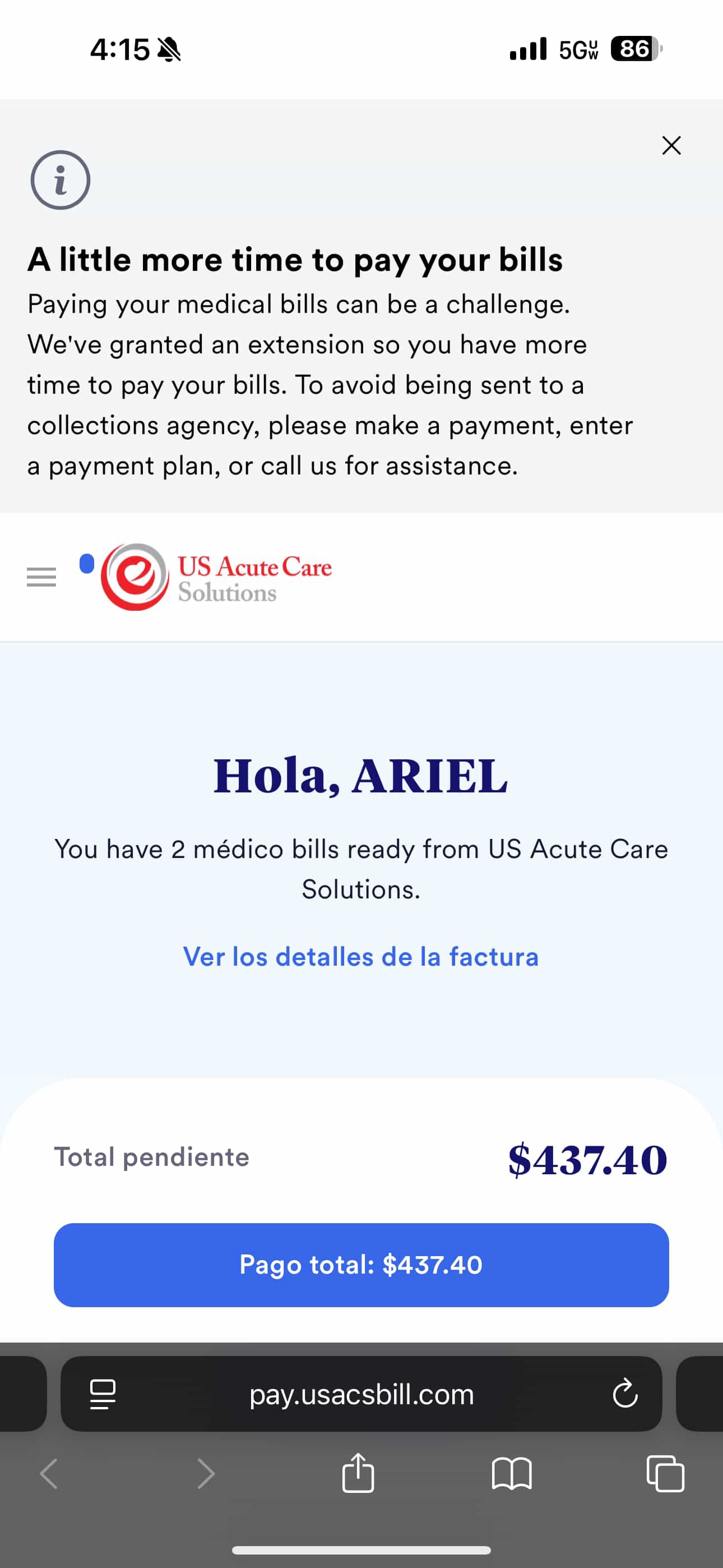Share this page from Safari toolbar
723x1568 pixels.
358,1474
